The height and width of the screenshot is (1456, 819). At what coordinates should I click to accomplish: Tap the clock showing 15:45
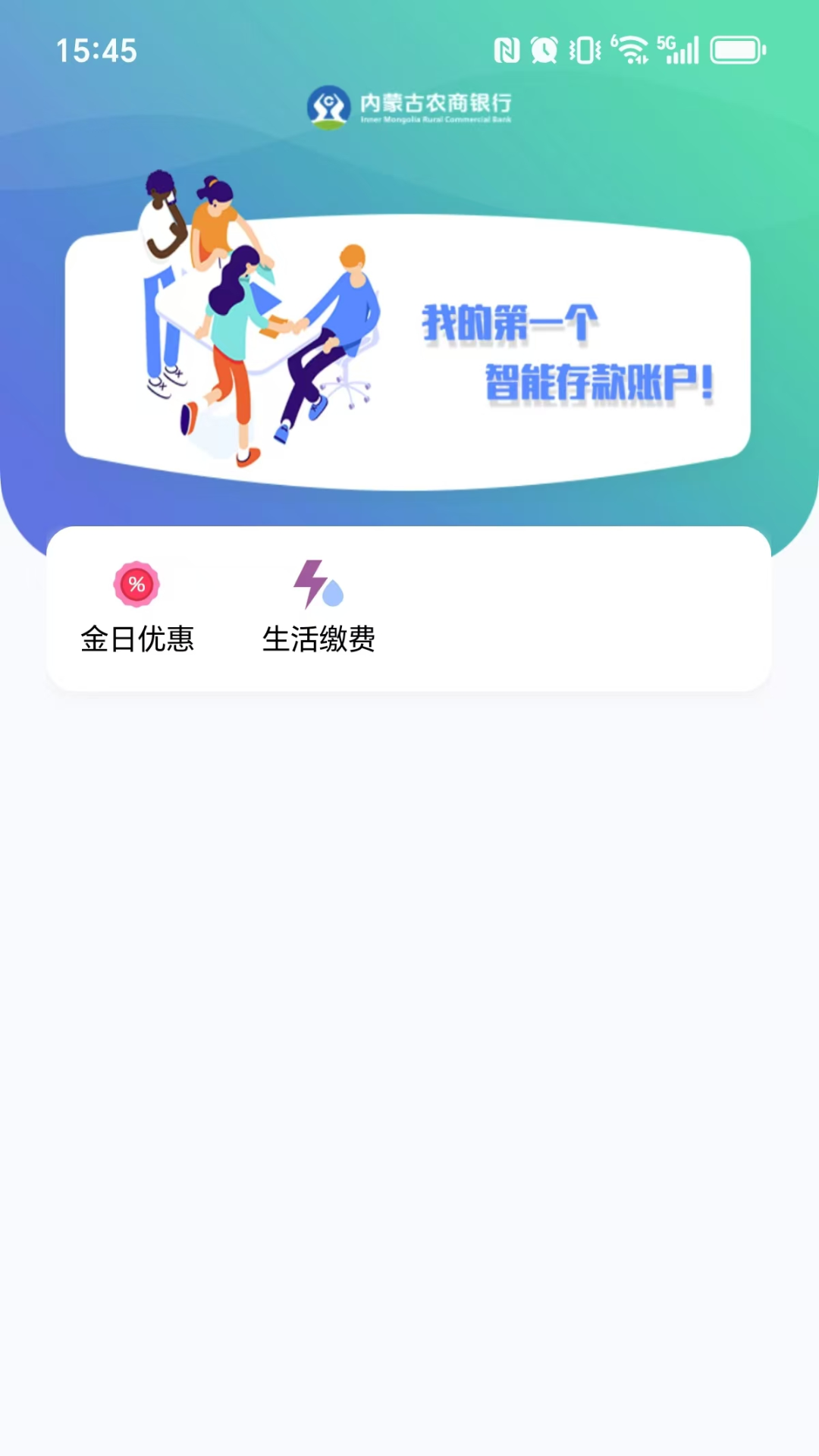[x=98, y=51]
